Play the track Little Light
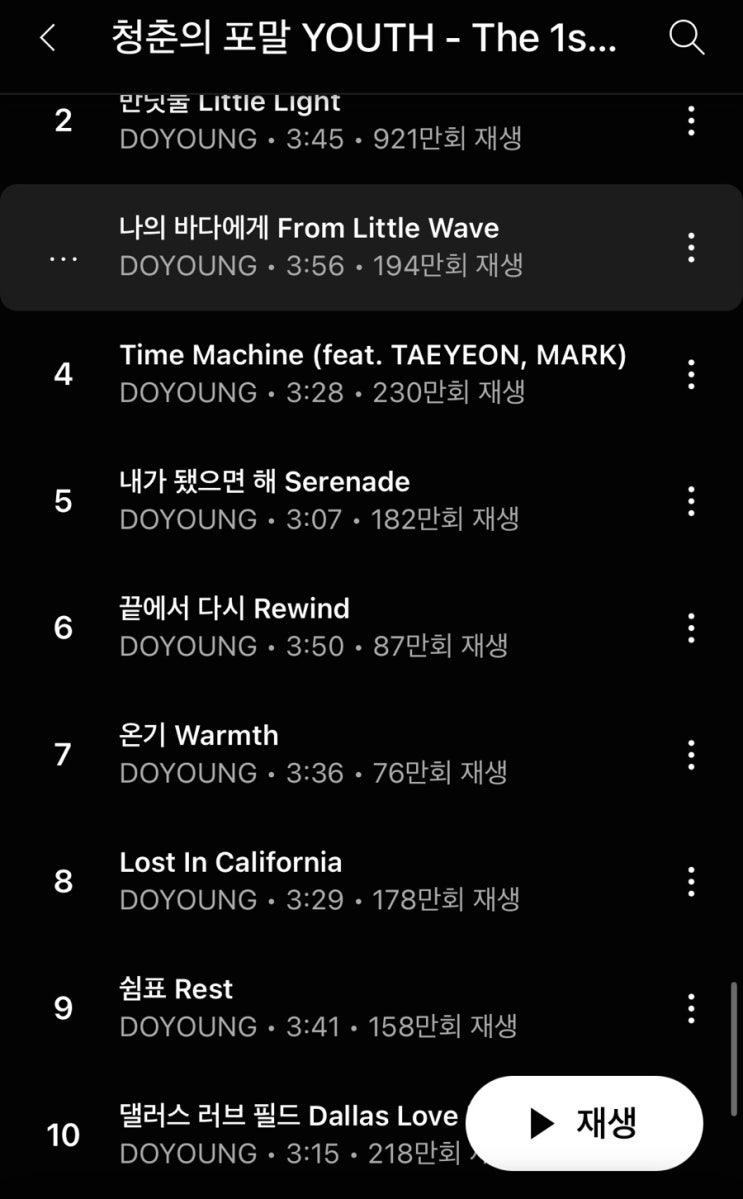 372,121
